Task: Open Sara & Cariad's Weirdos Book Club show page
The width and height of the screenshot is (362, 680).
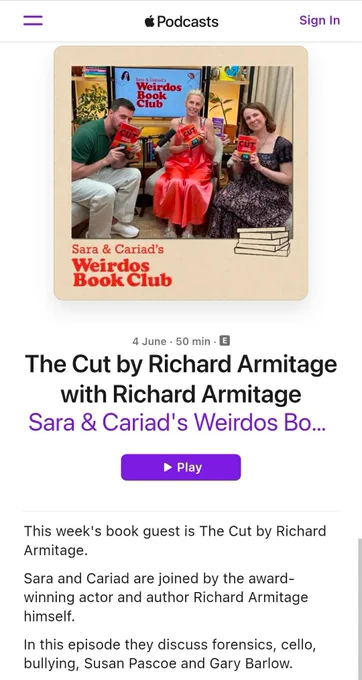Action: [177, 422]
